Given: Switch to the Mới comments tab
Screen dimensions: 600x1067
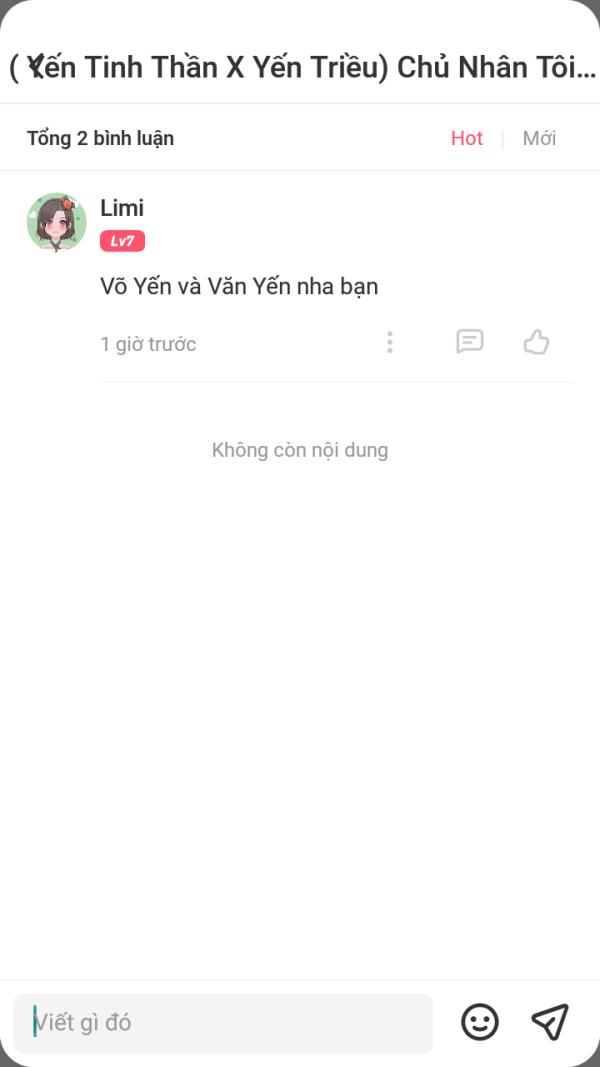Looking at the screenshot, I should pos(539,138).
